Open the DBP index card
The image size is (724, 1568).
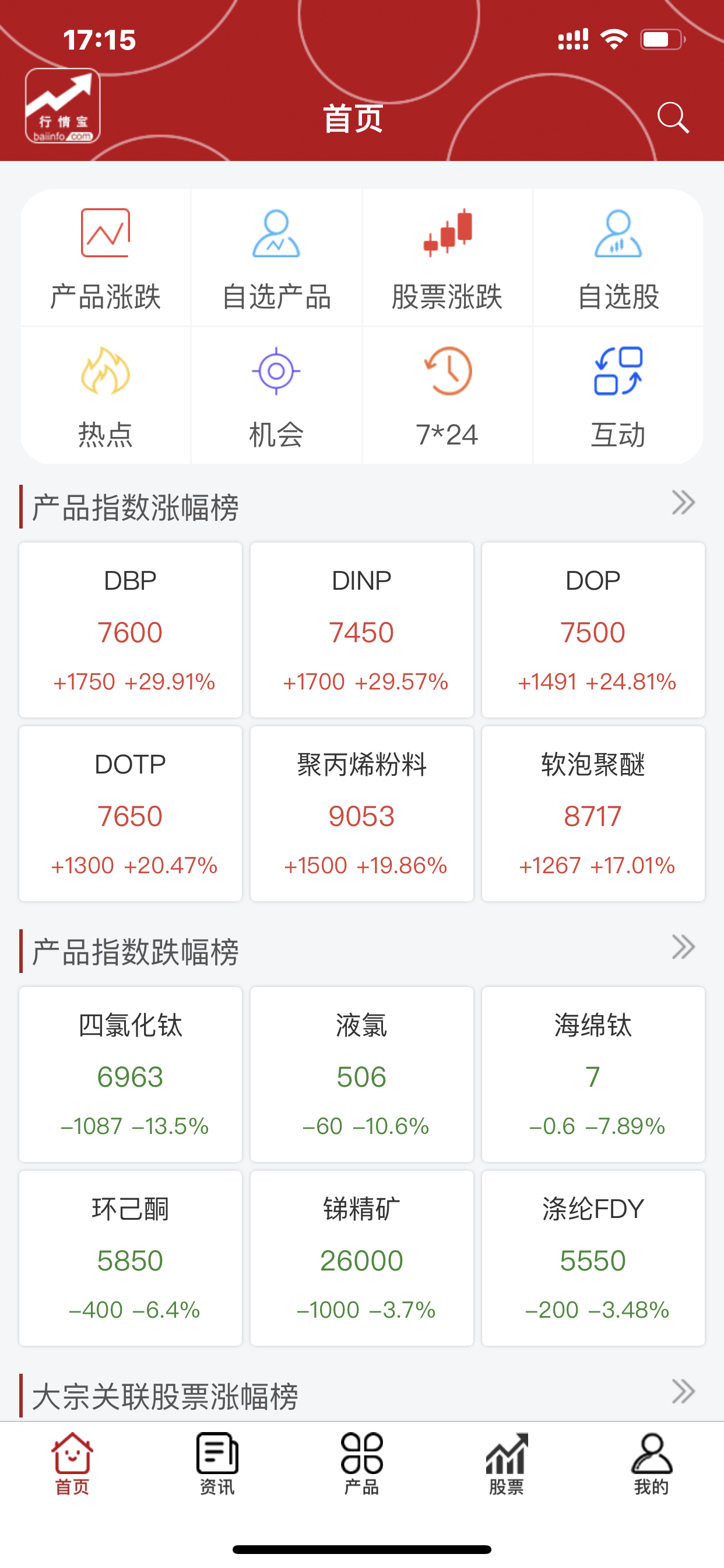pos(130,629)
